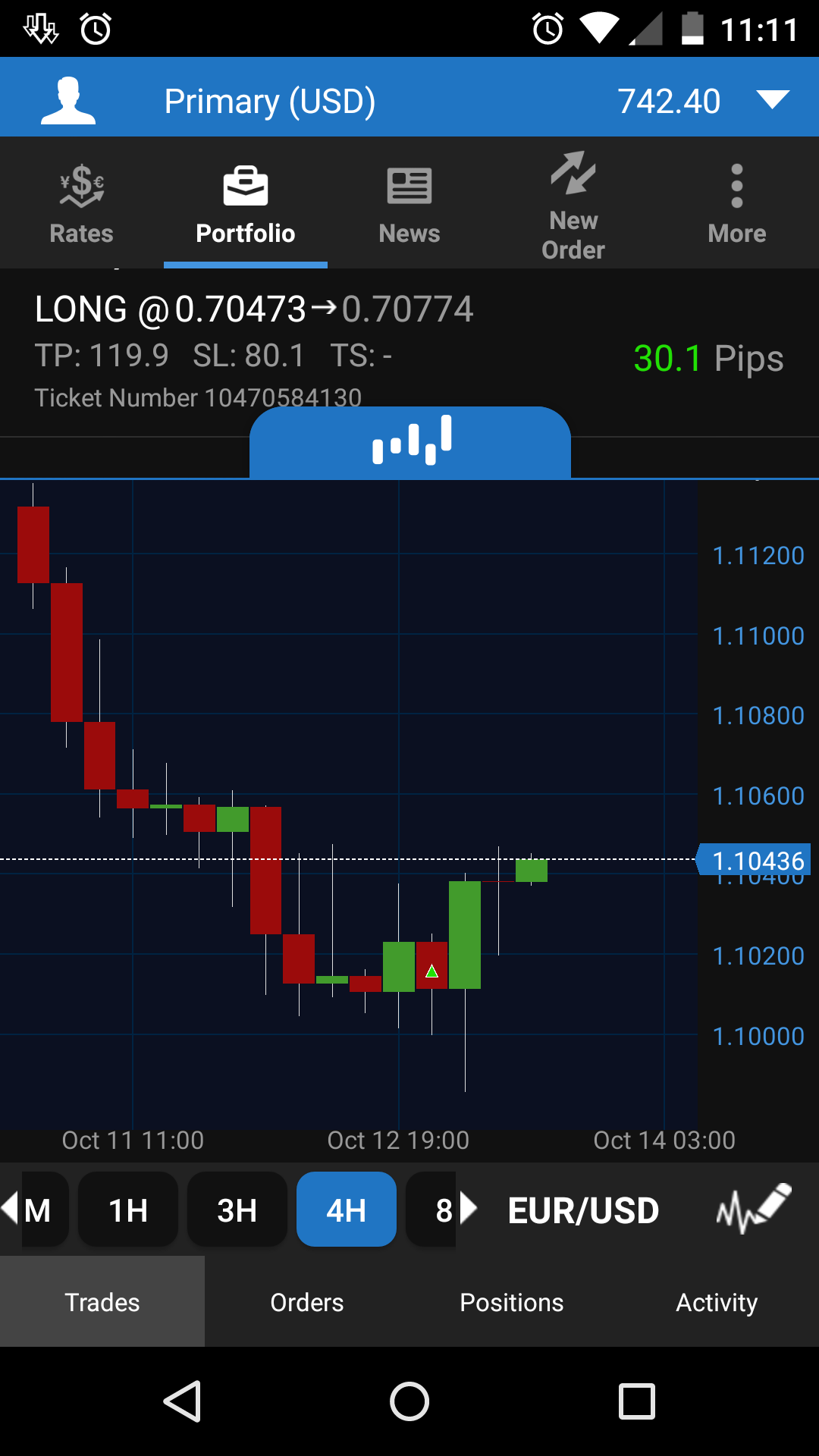This screenshot has width=819, height=1456.
Task: Switch to the Positions tab
Action: pyautogui.click(x=512, y=1302)
